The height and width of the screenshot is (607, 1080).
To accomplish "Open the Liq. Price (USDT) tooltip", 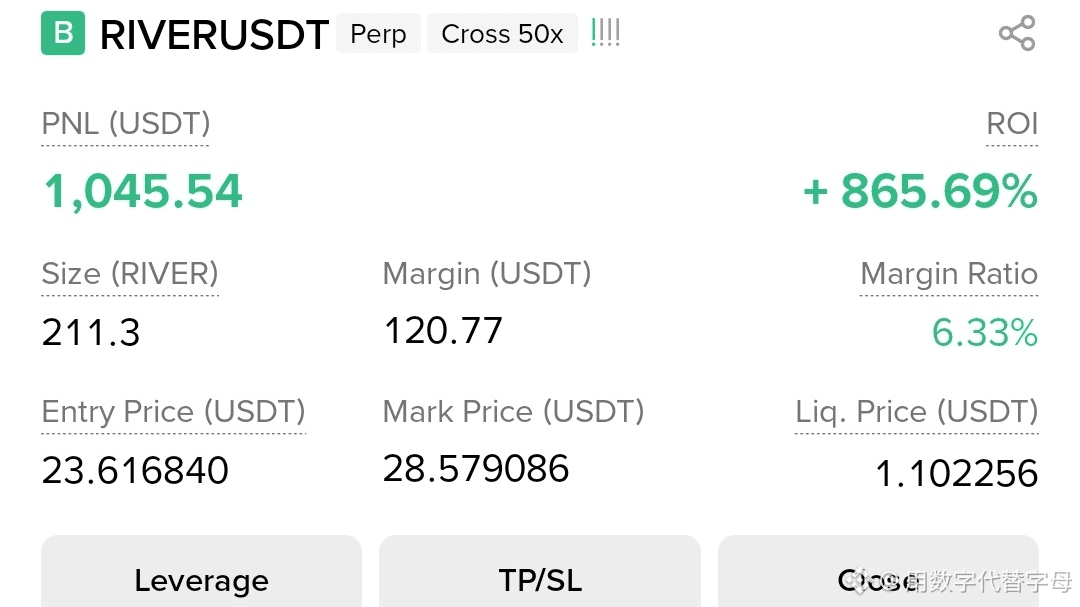I will (917, 412).
